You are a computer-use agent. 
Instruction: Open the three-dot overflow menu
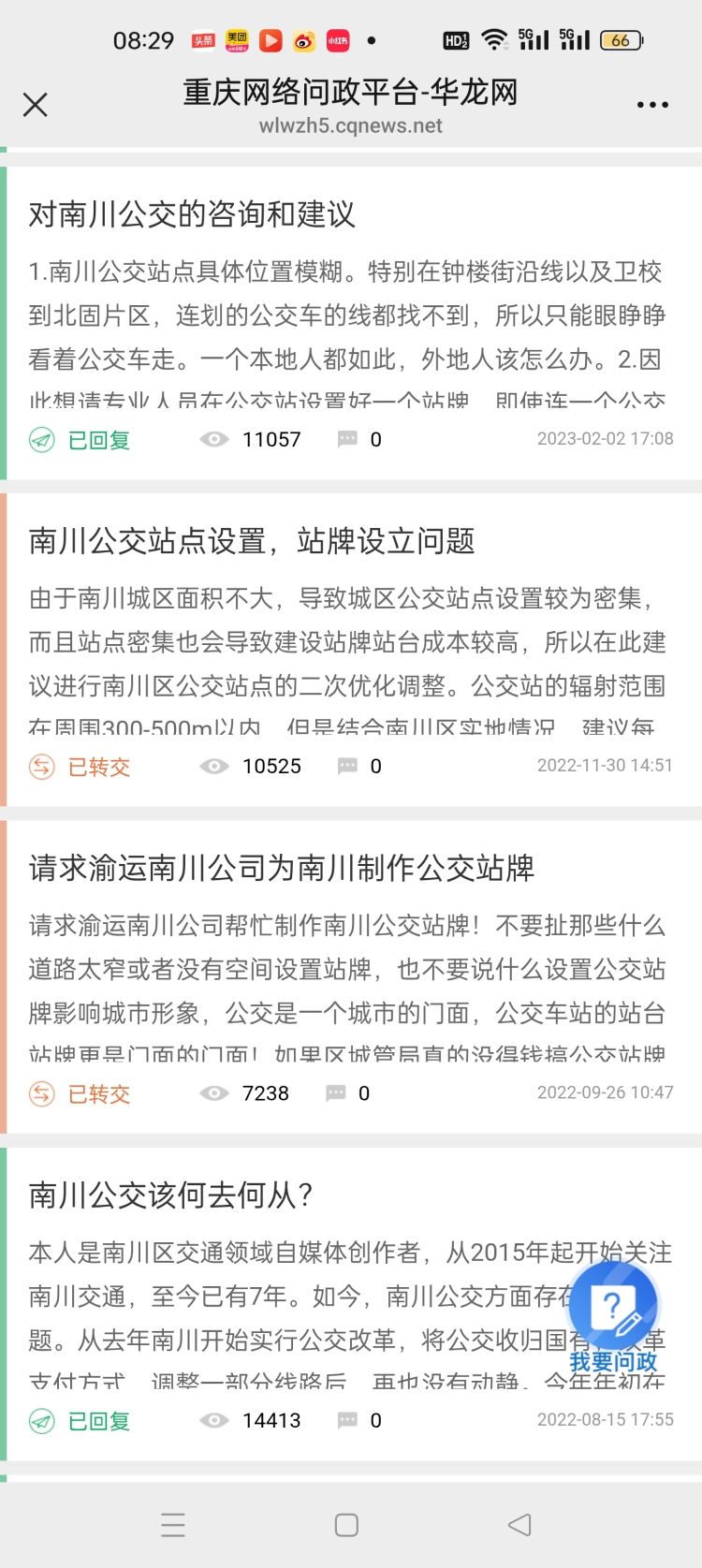point(651,105)
